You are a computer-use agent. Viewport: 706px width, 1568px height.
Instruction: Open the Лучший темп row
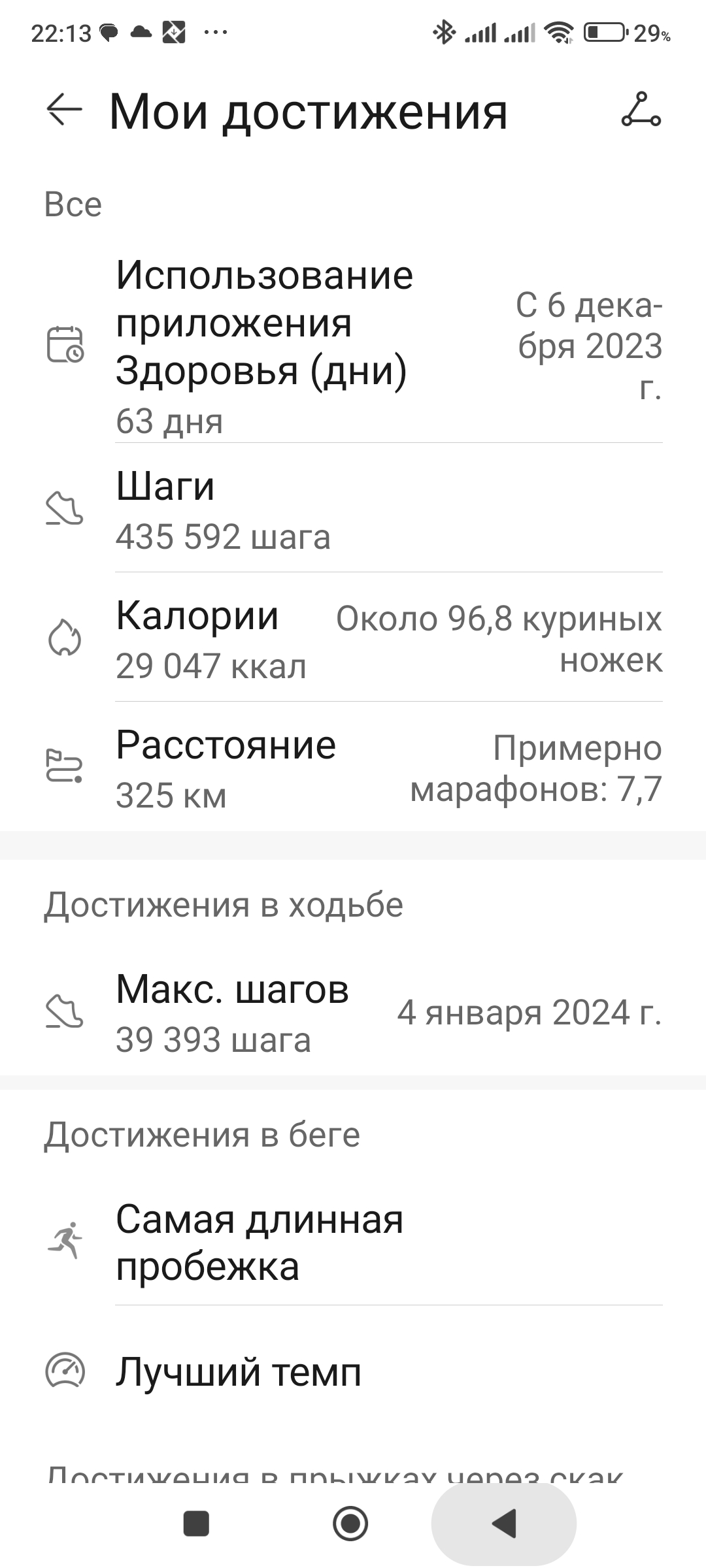[x=353, y=1372]
